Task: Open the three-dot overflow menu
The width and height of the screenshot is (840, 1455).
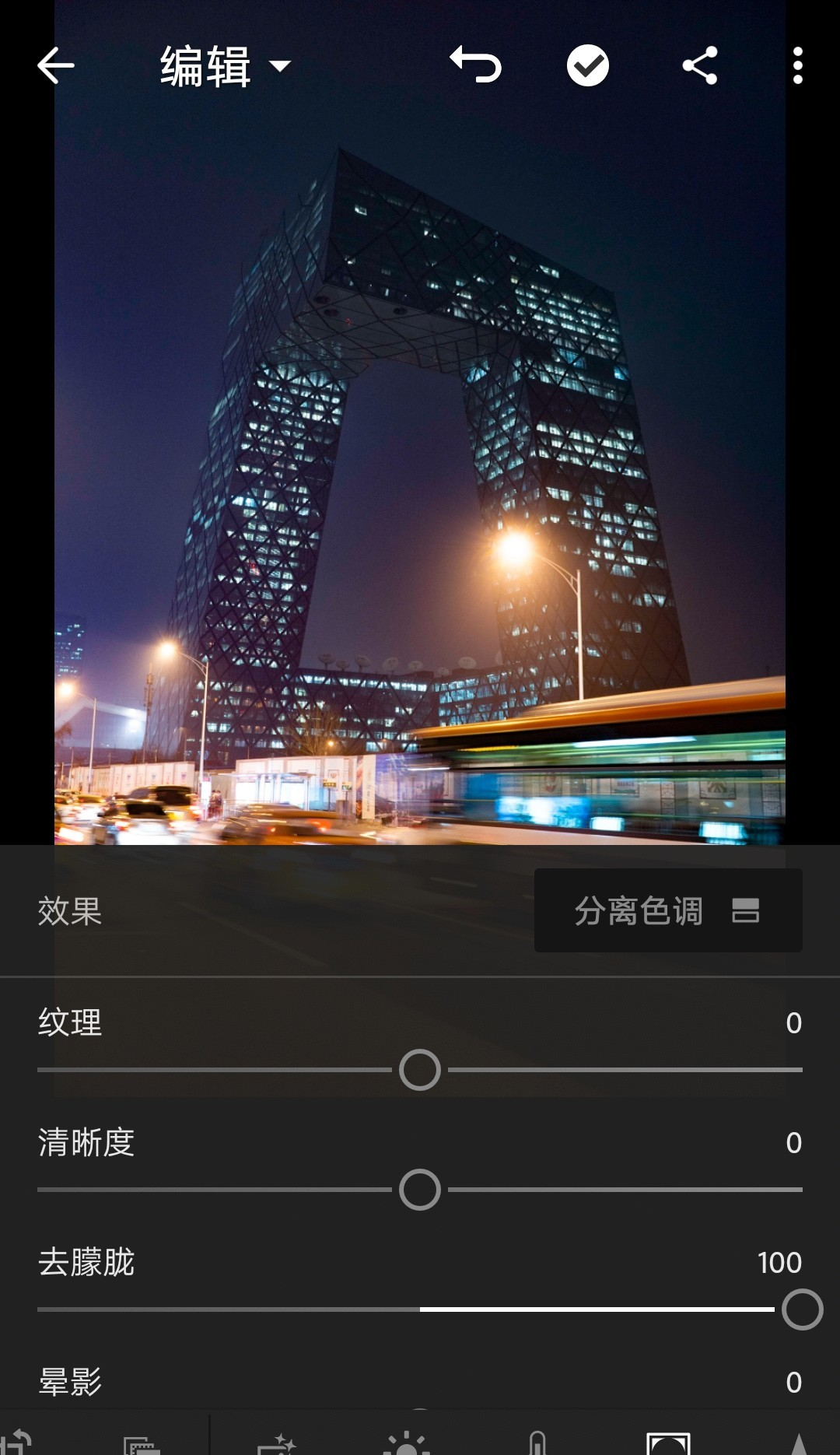Action: pyautogui.click(x=797, y=65)
